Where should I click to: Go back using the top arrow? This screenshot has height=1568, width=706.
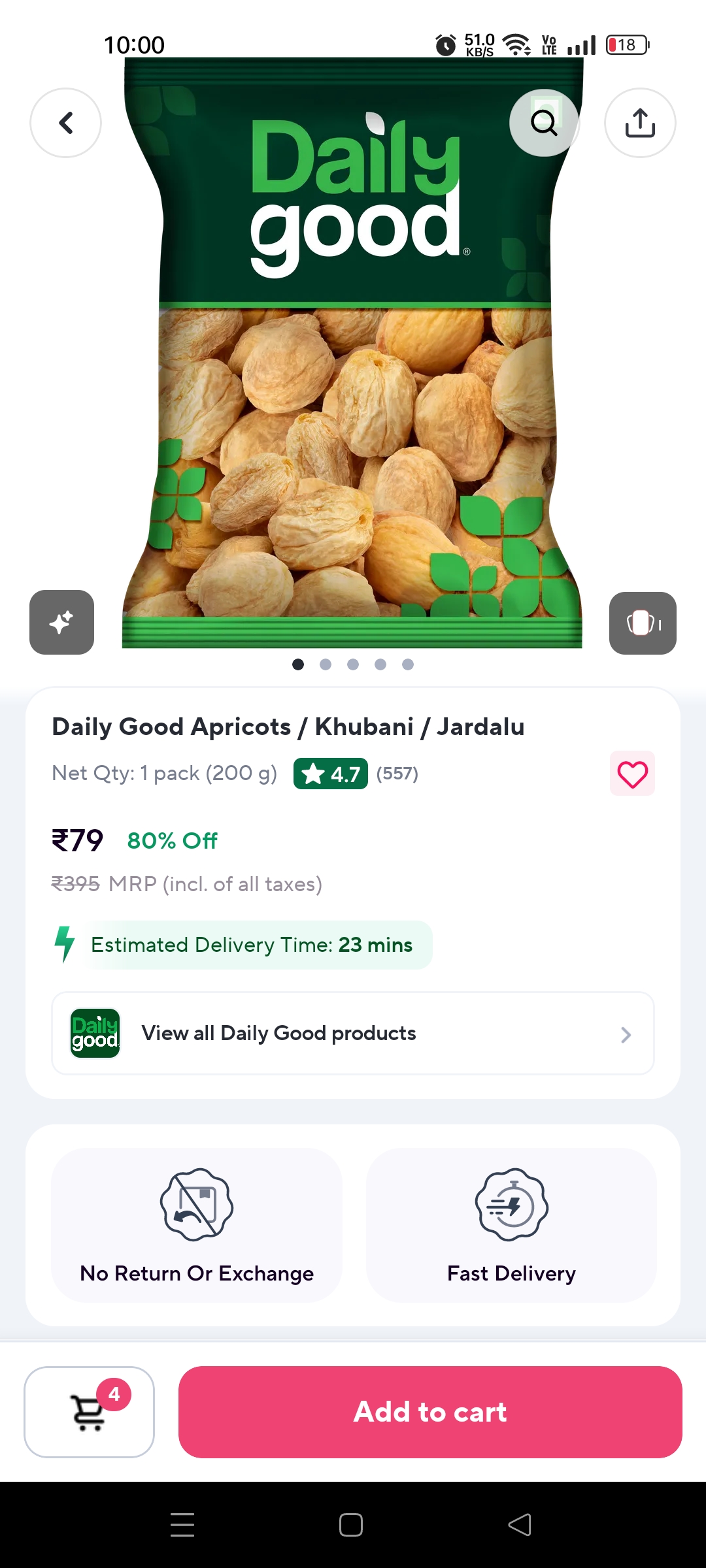click(65, 123)
